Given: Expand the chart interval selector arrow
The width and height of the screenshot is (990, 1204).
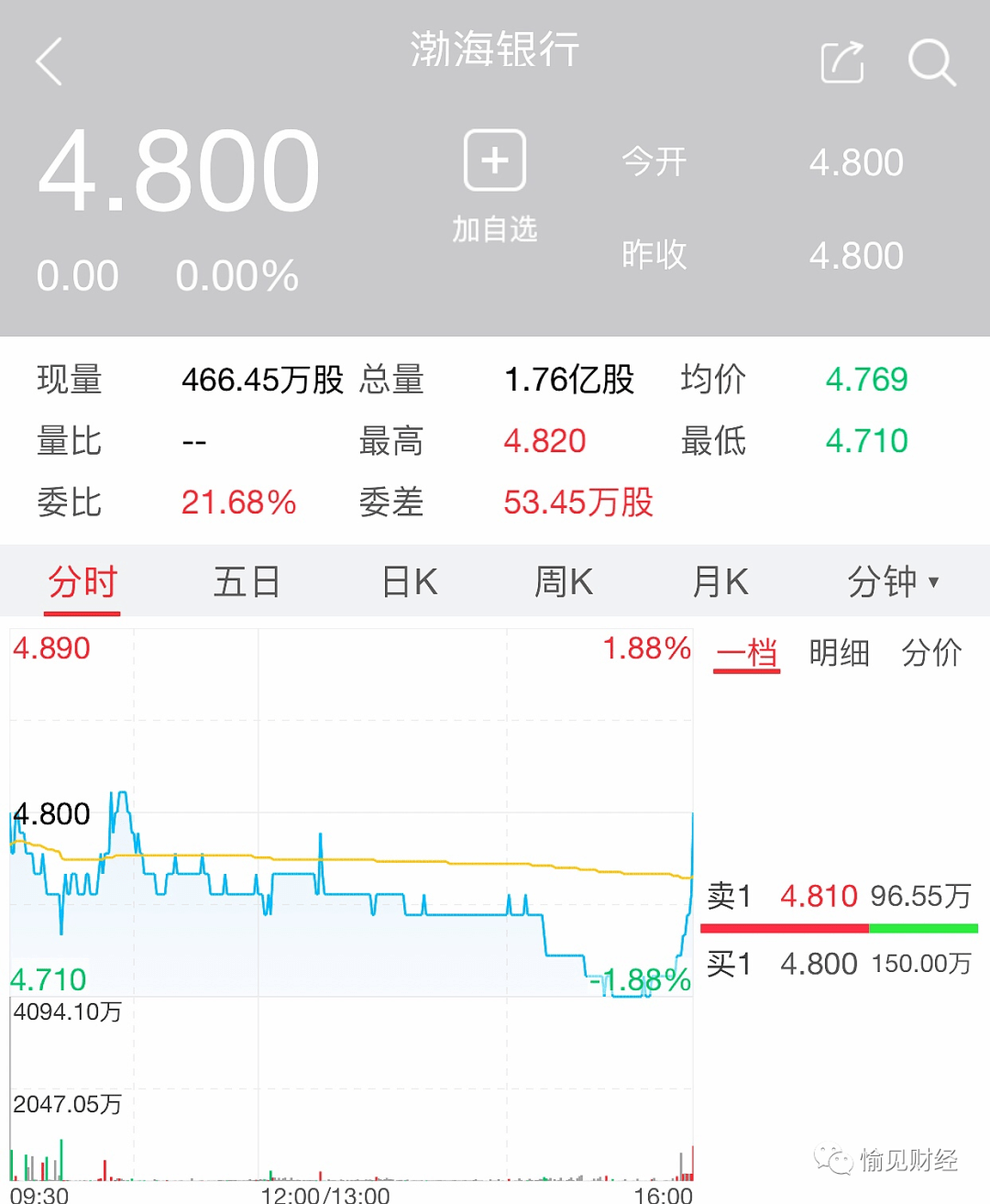Looking at the screenshot, I should [933, 584].
